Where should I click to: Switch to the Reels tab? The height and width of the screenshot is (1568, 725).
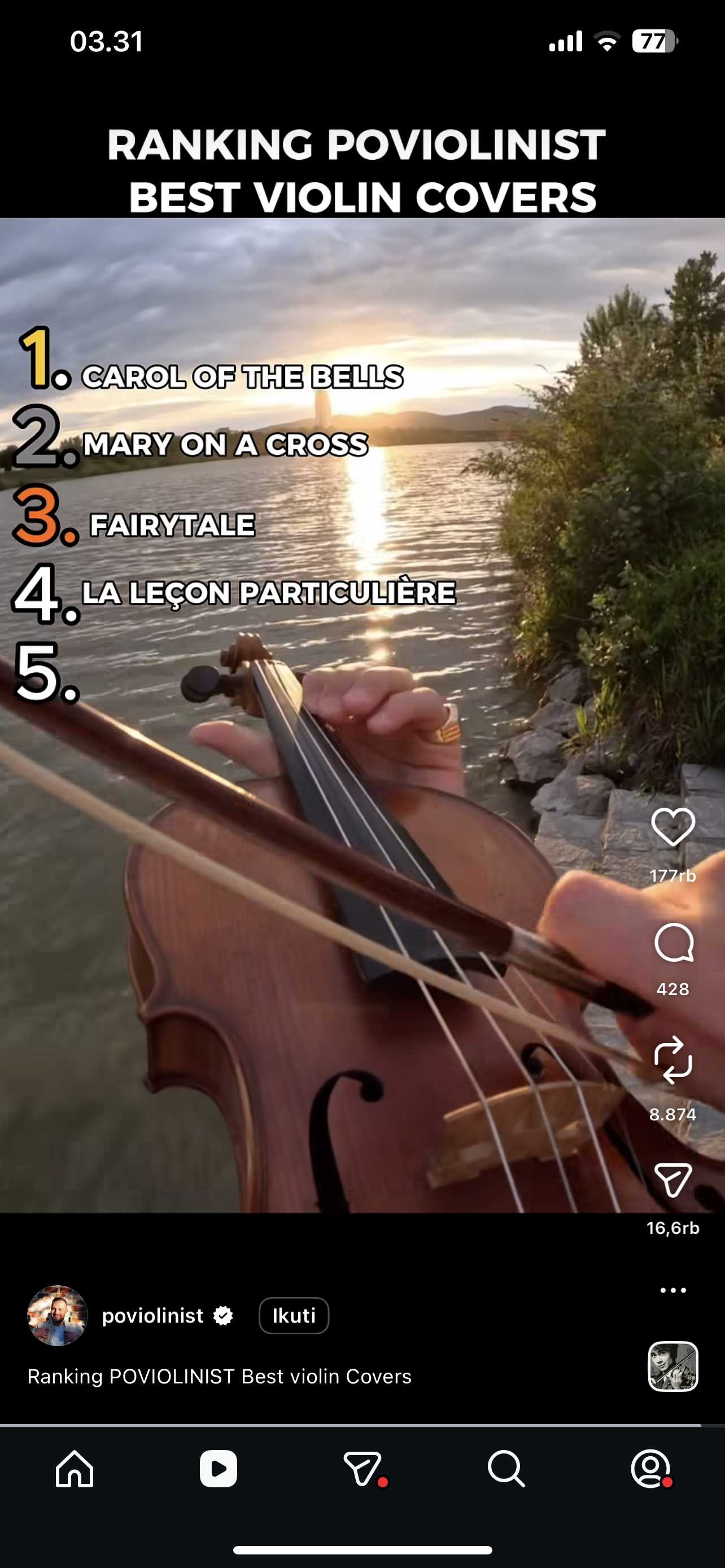click(x=219, y=1468)
